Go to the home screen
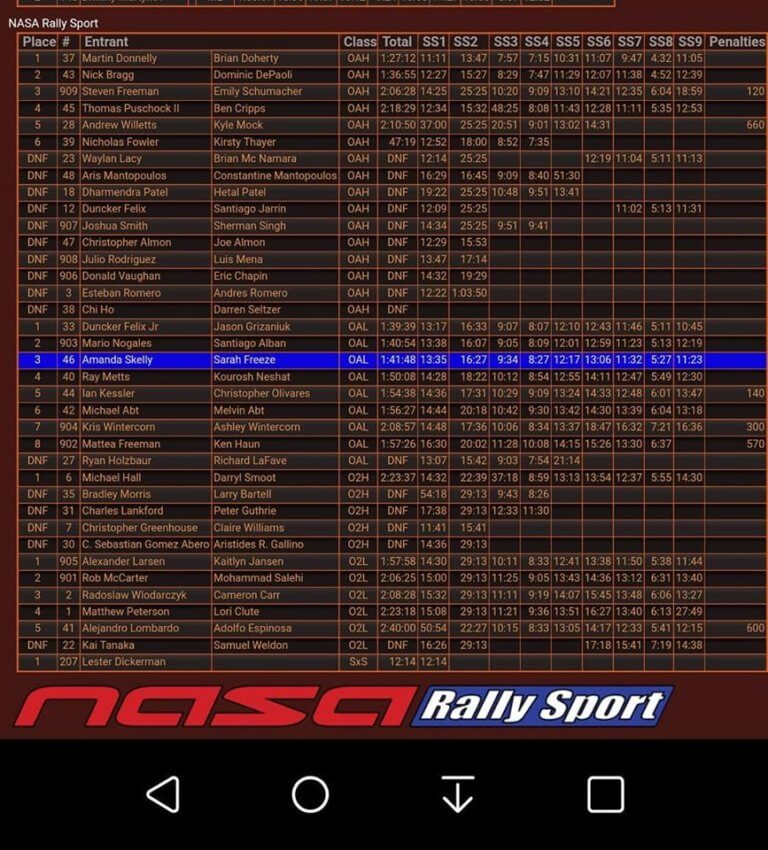 310,795
